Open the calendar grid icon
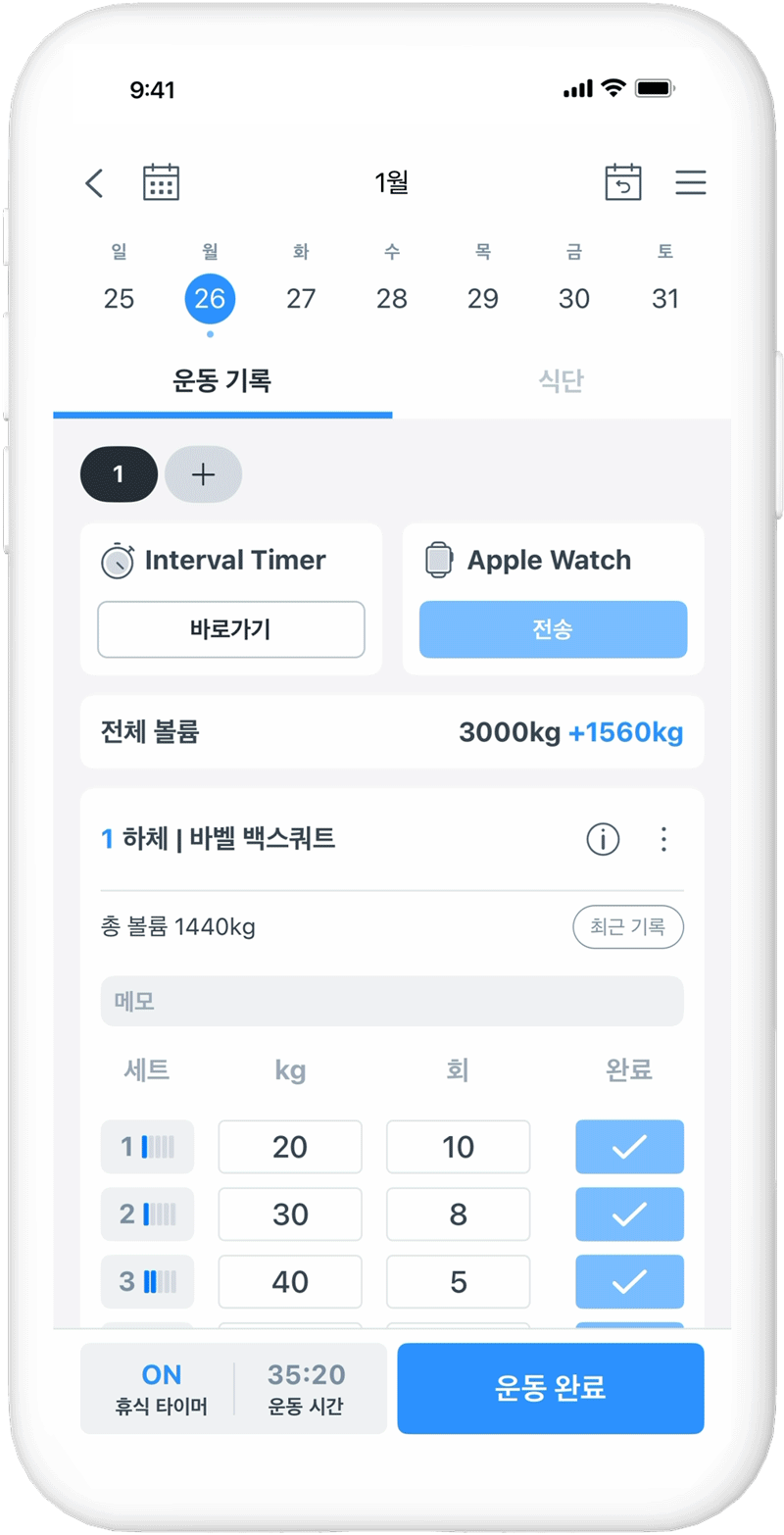The height and width of the screenshot is (1535, 784). click(161, 183)
